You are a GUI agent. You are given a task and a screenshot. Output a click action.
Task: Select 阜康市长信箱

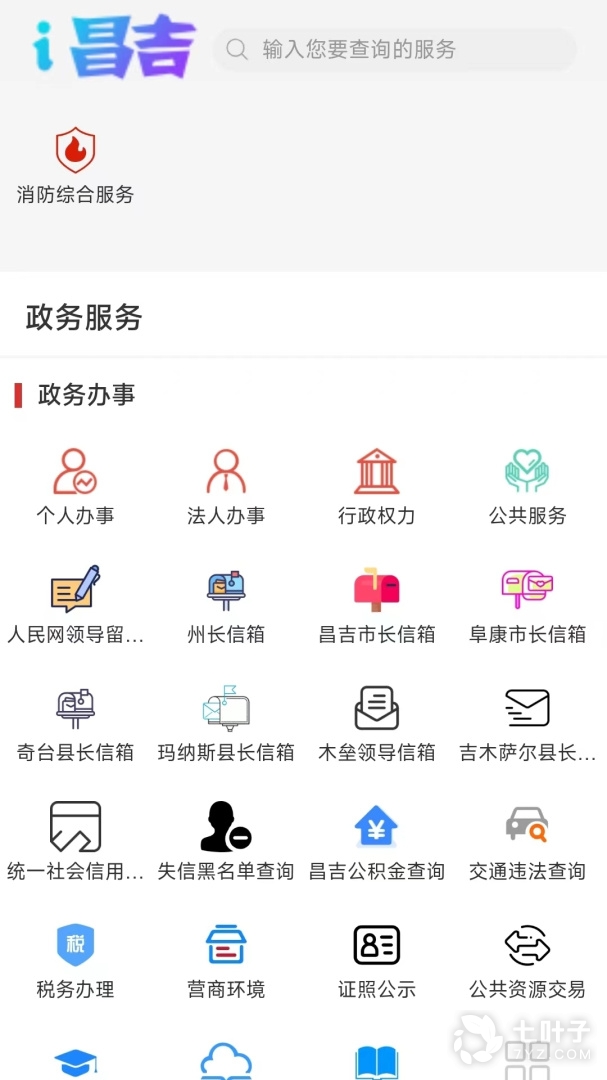tap(527, 605)
